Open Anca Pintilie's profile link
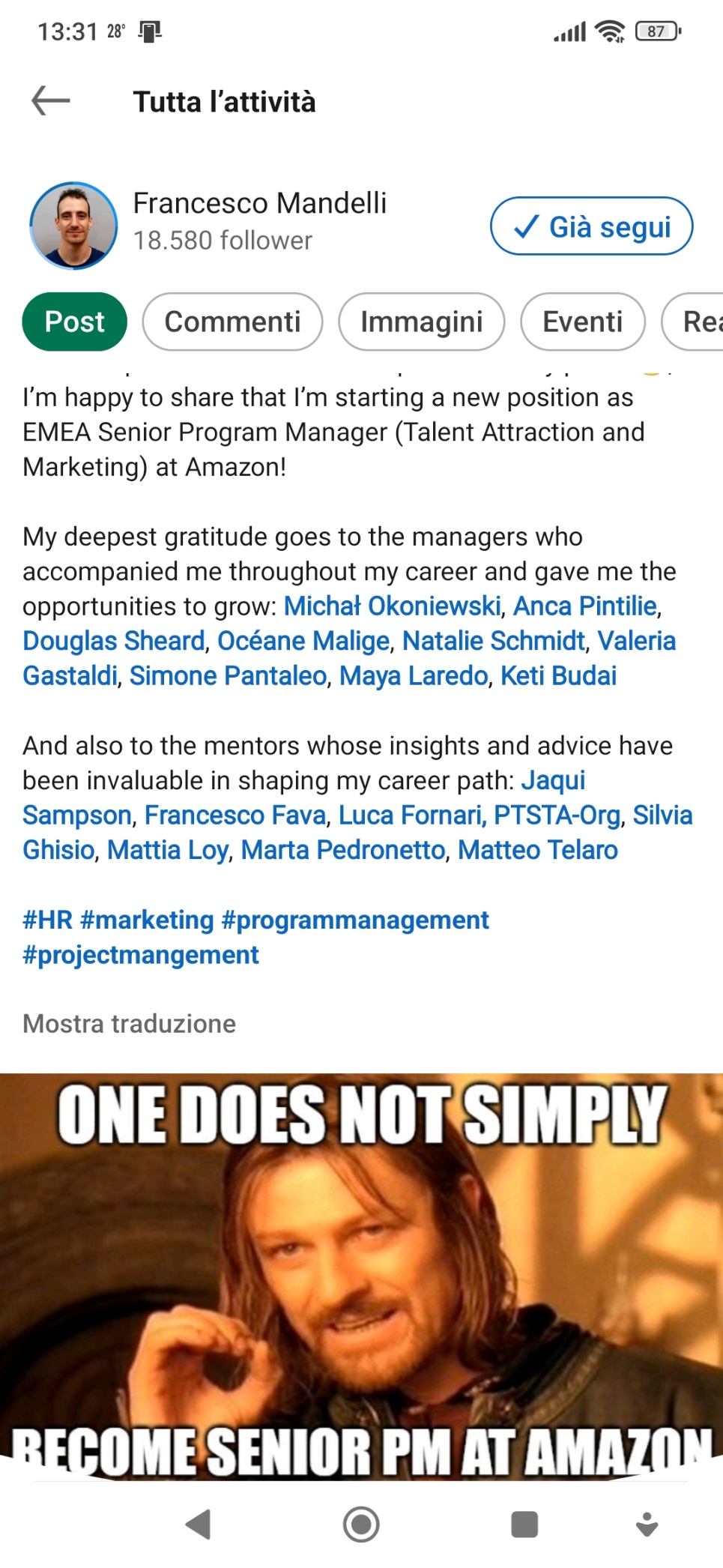This screenshot has width=723, height=1568. coord(584,606)
